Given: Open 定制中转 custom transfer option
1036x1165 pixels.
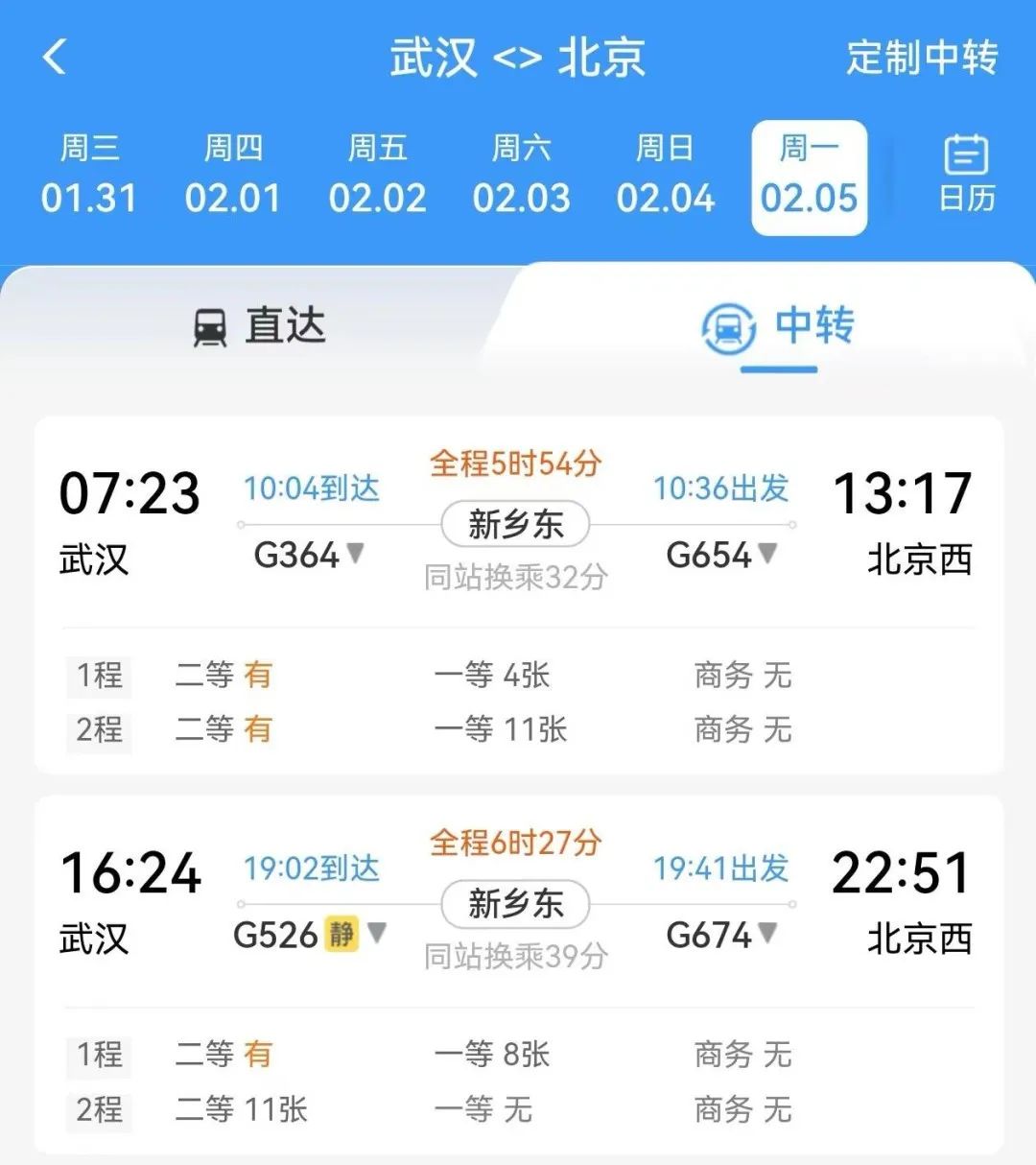Looking at the screenshot, I should (x=921, y=58).
